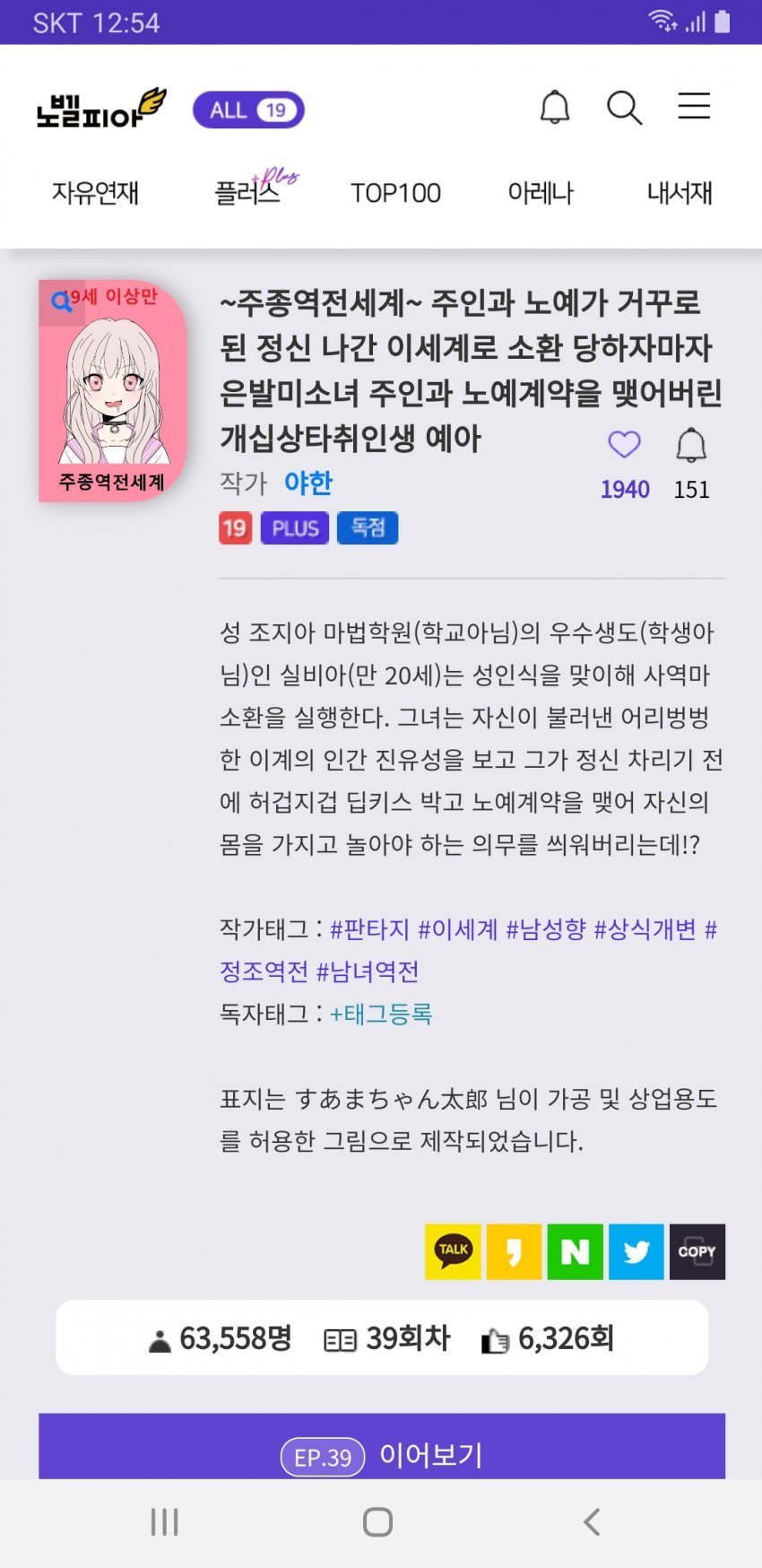Like this novel with the heart
Viewport: 762px width, 1568px height.
tap(625, 445)
